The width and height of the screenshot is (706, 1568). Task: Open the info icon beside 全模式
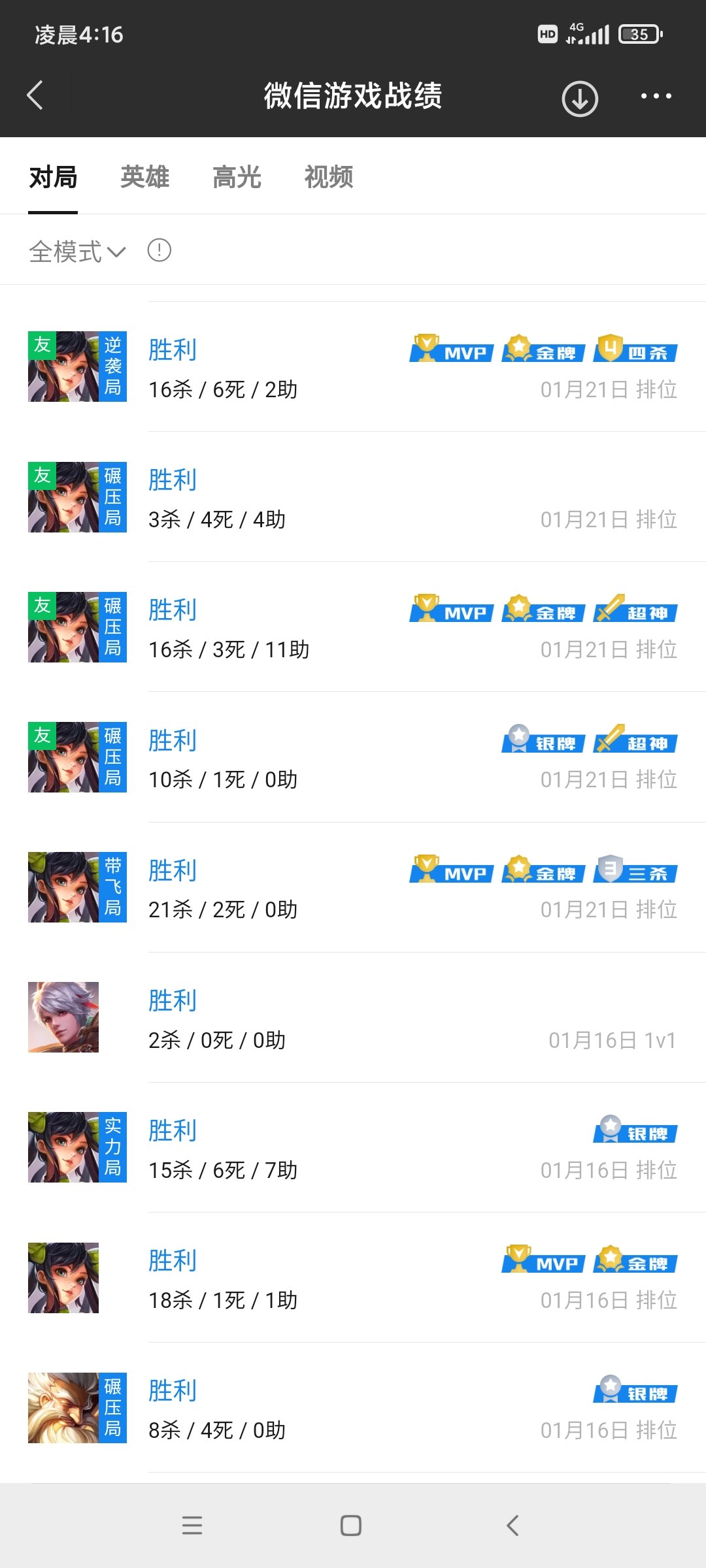pyautogui.click(x=160, y=250)
